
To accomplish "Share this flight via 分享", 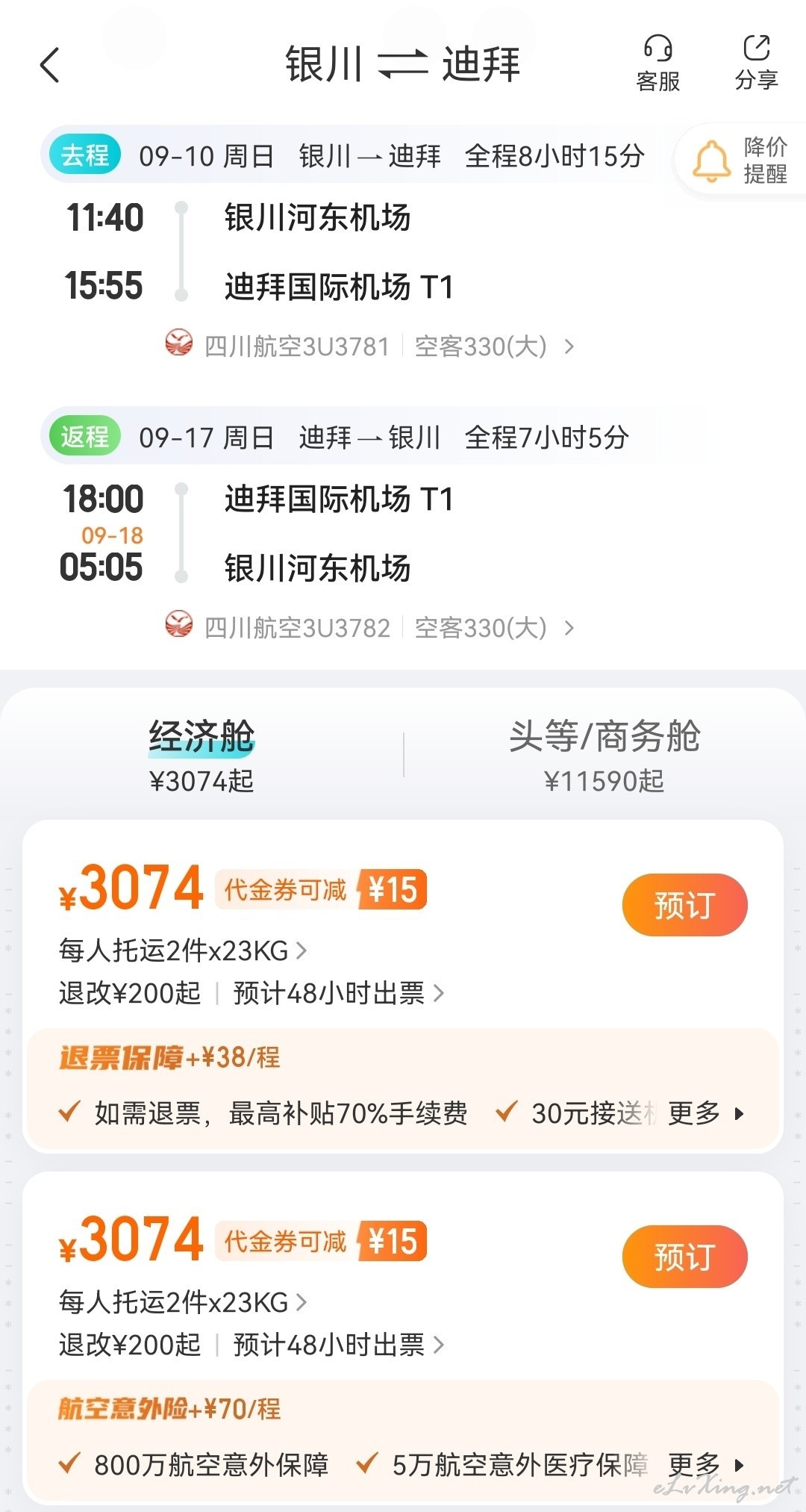I will [756, 63].
